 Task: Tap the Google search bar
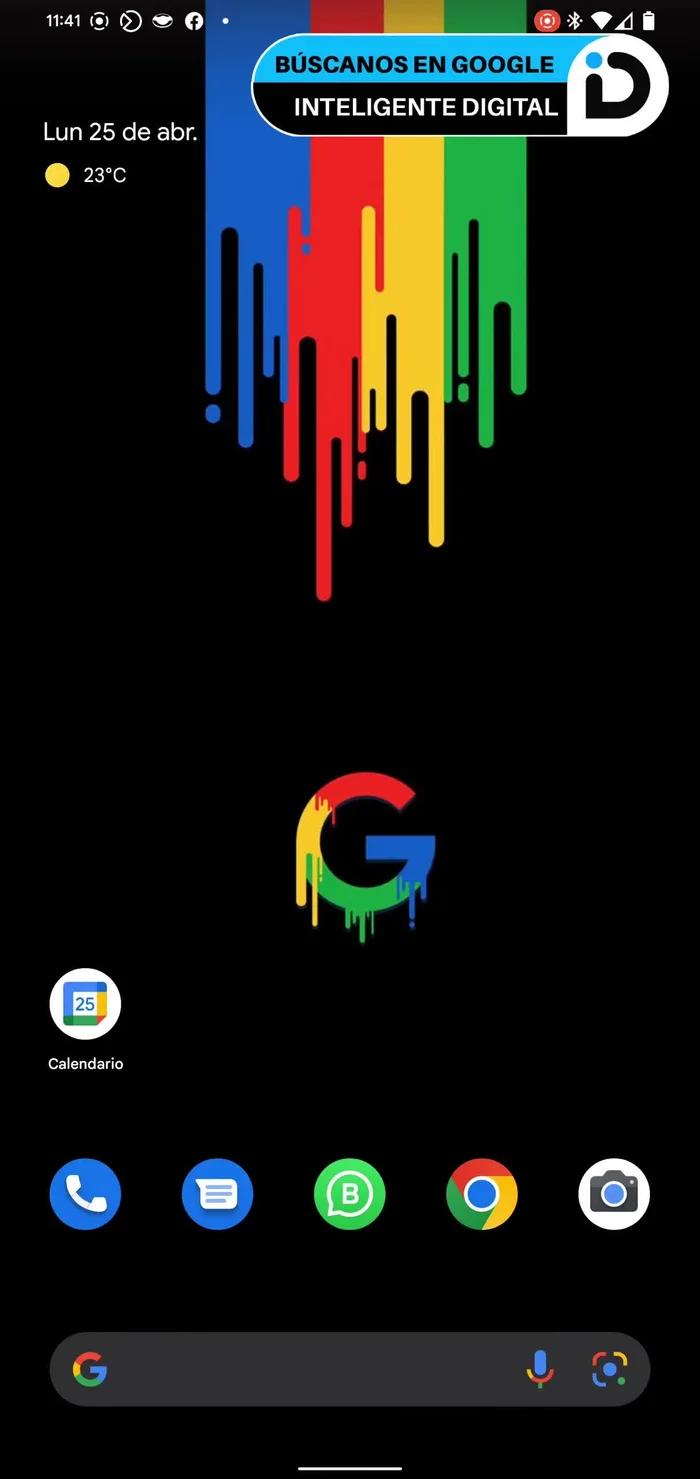(x=300, y=1369)
